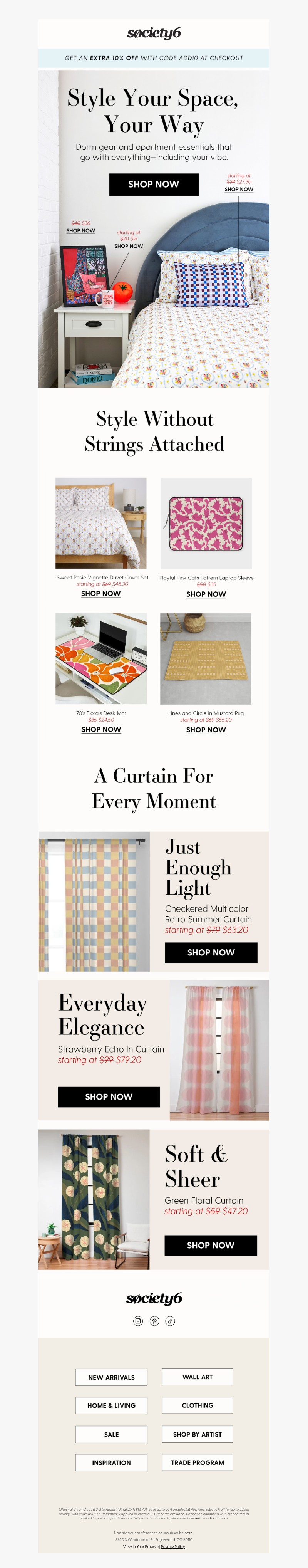Shop the 70's Florals Desk Mat
The width and height of the screenshot is (308, 1568).
tap(101, 729)
